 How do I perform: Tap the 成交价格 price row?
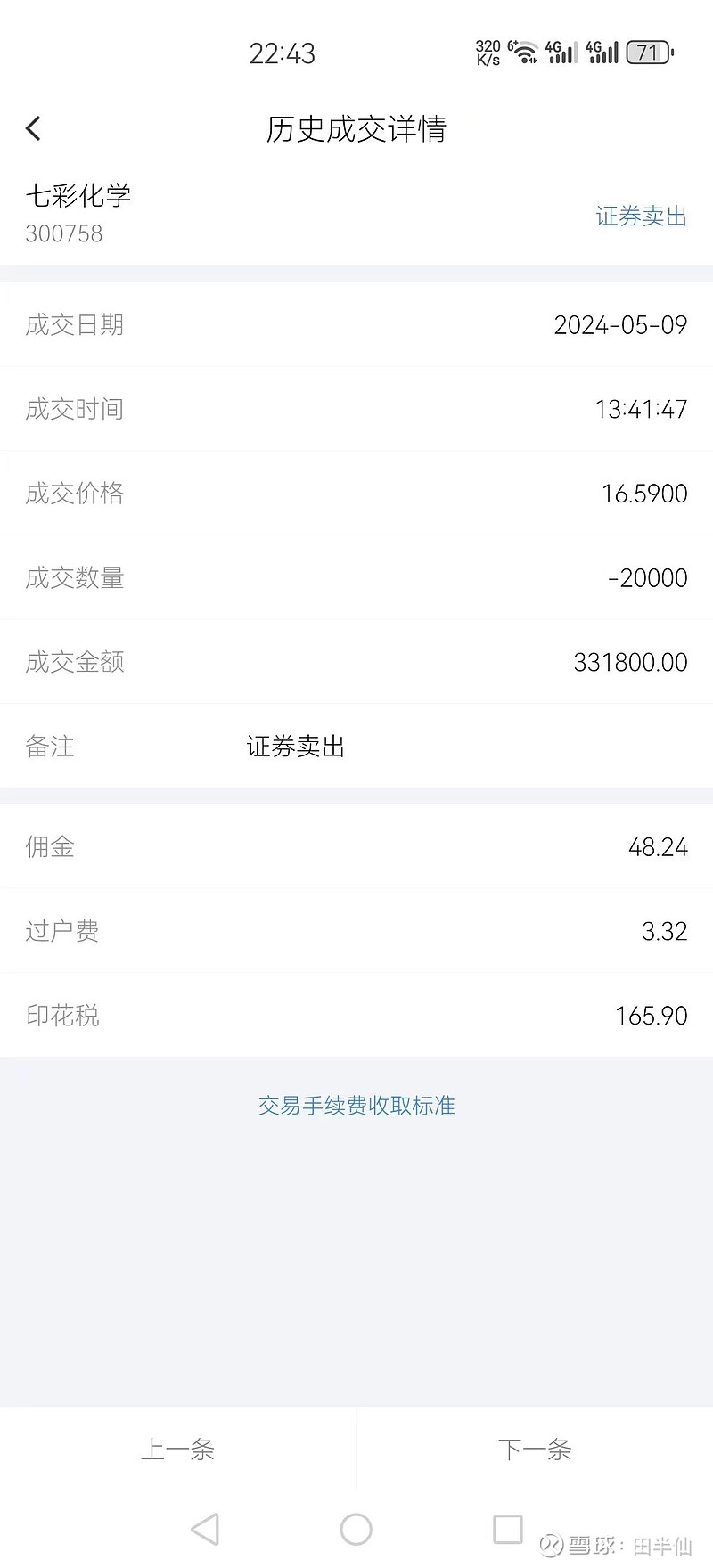pos(356,493)
